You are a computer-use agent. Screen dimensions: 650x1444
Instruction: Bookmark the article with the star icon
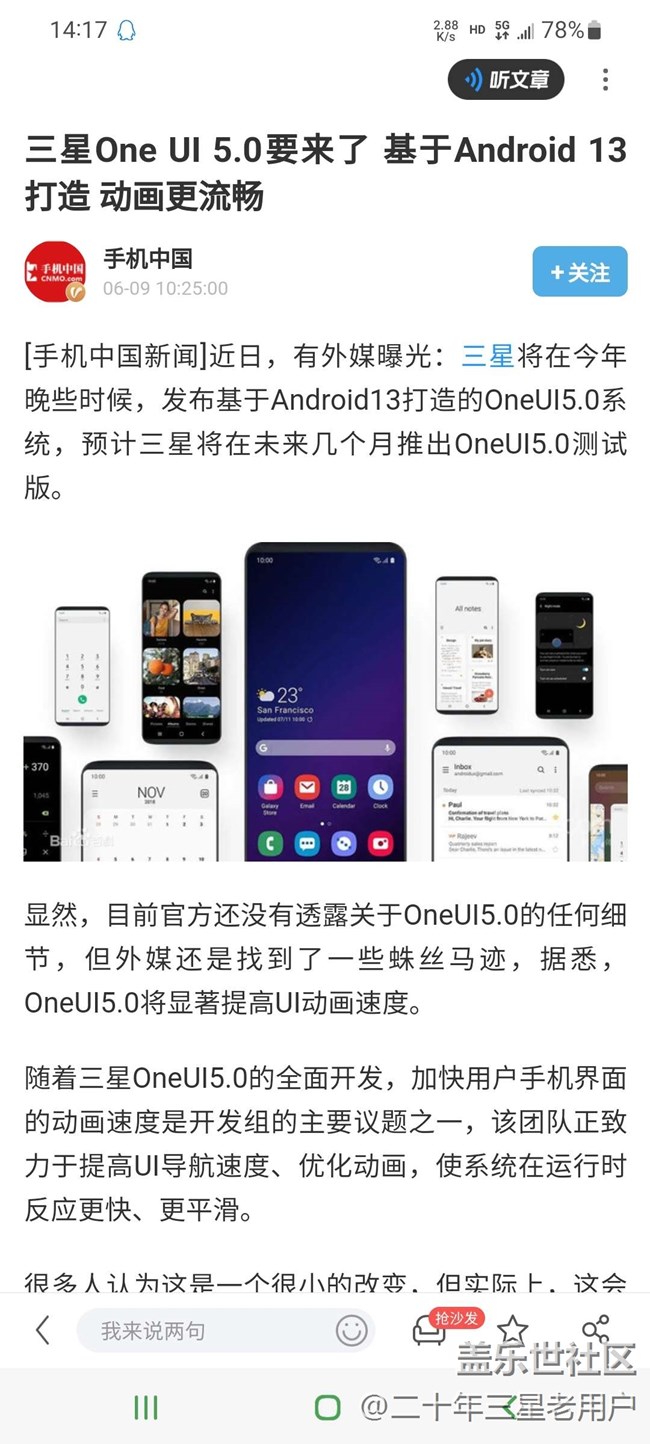pyautogui.click(x=512, y=1329)
